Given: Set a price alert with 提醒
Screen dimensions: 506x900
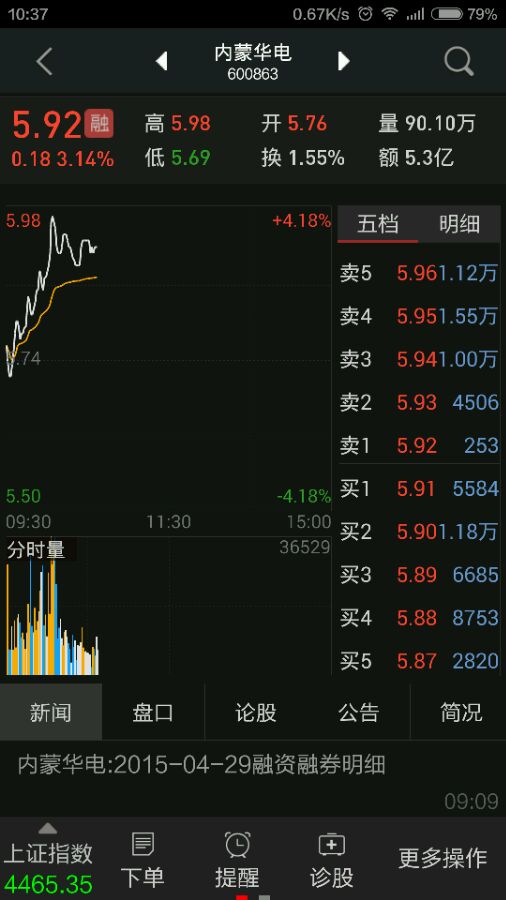Looking at the screenshot, I should tap(237, 859).
